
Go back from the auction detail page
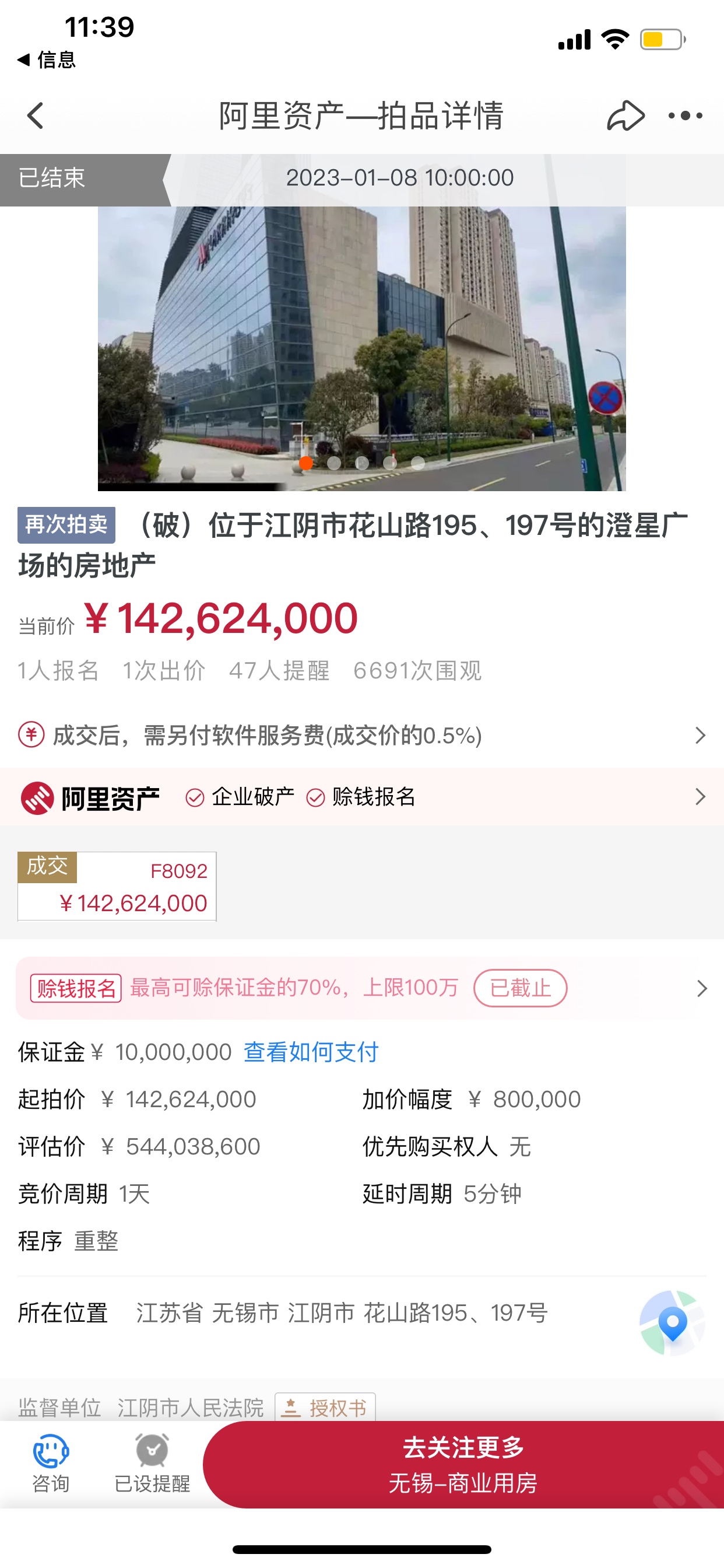(36, 116)
